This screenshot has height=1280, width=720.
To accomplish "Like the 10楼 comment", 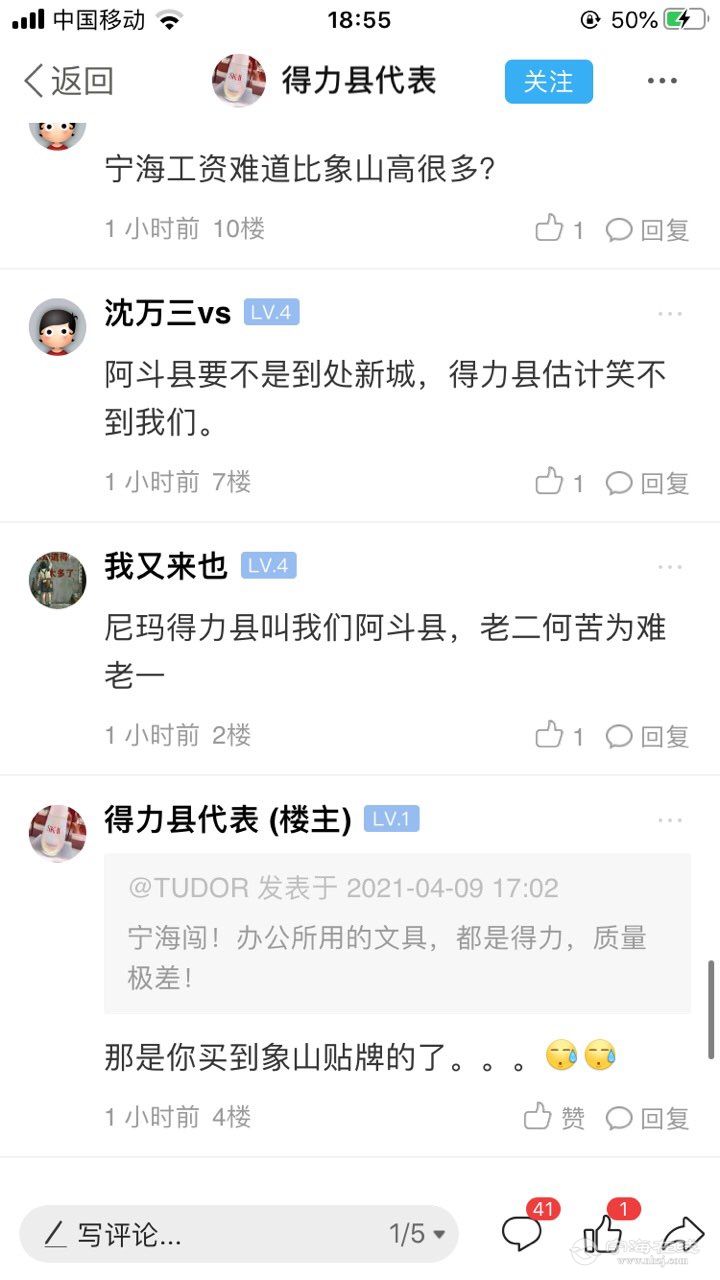I will [560, 229].
